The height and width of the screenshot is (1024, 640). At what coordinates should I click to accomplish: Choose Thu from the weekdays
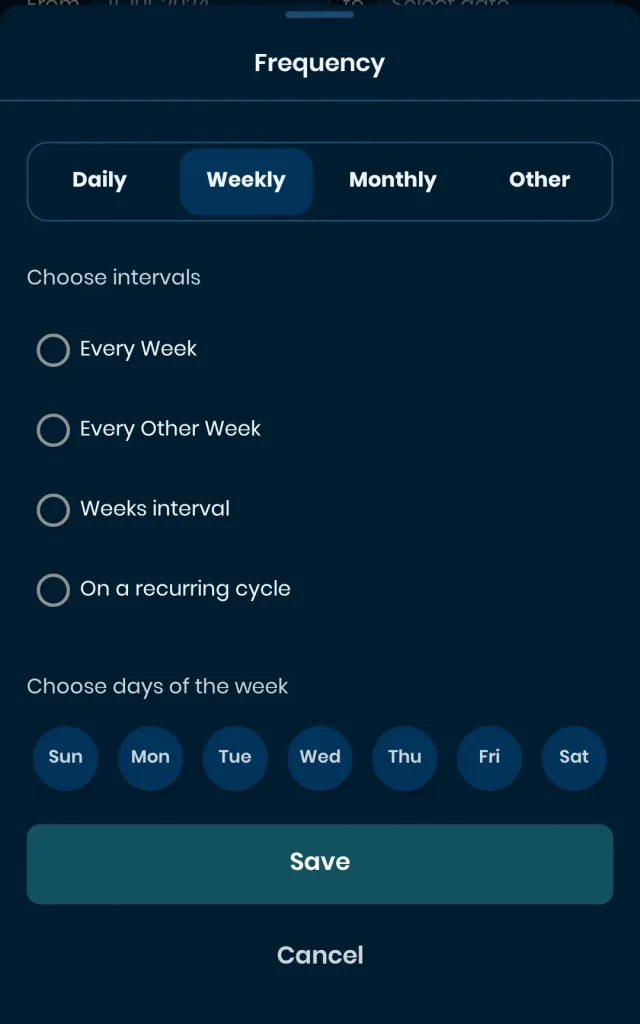(x=404, y=757)
